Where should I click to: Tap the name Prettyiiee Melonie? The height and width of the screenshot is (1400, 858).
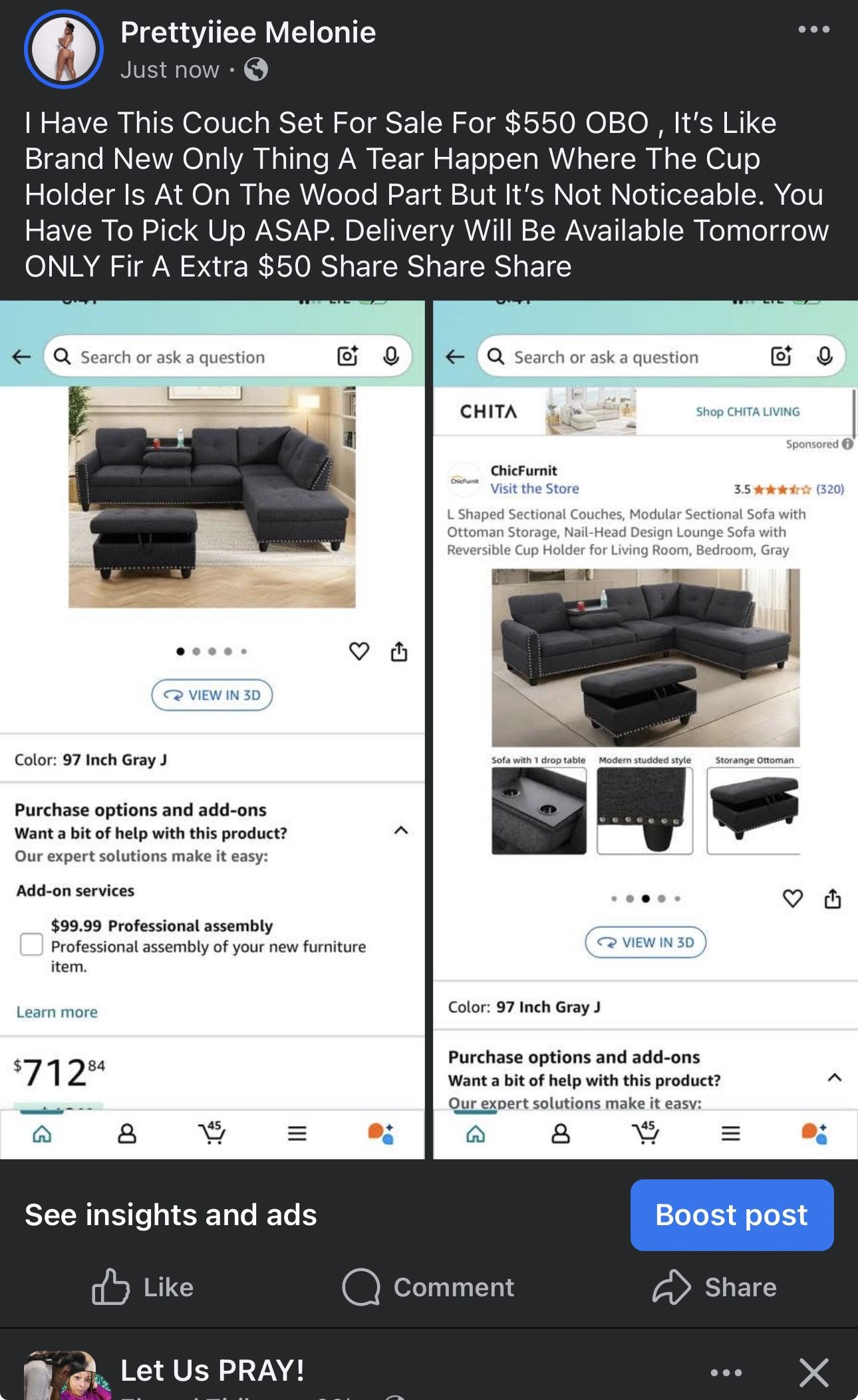coord(248,33)
